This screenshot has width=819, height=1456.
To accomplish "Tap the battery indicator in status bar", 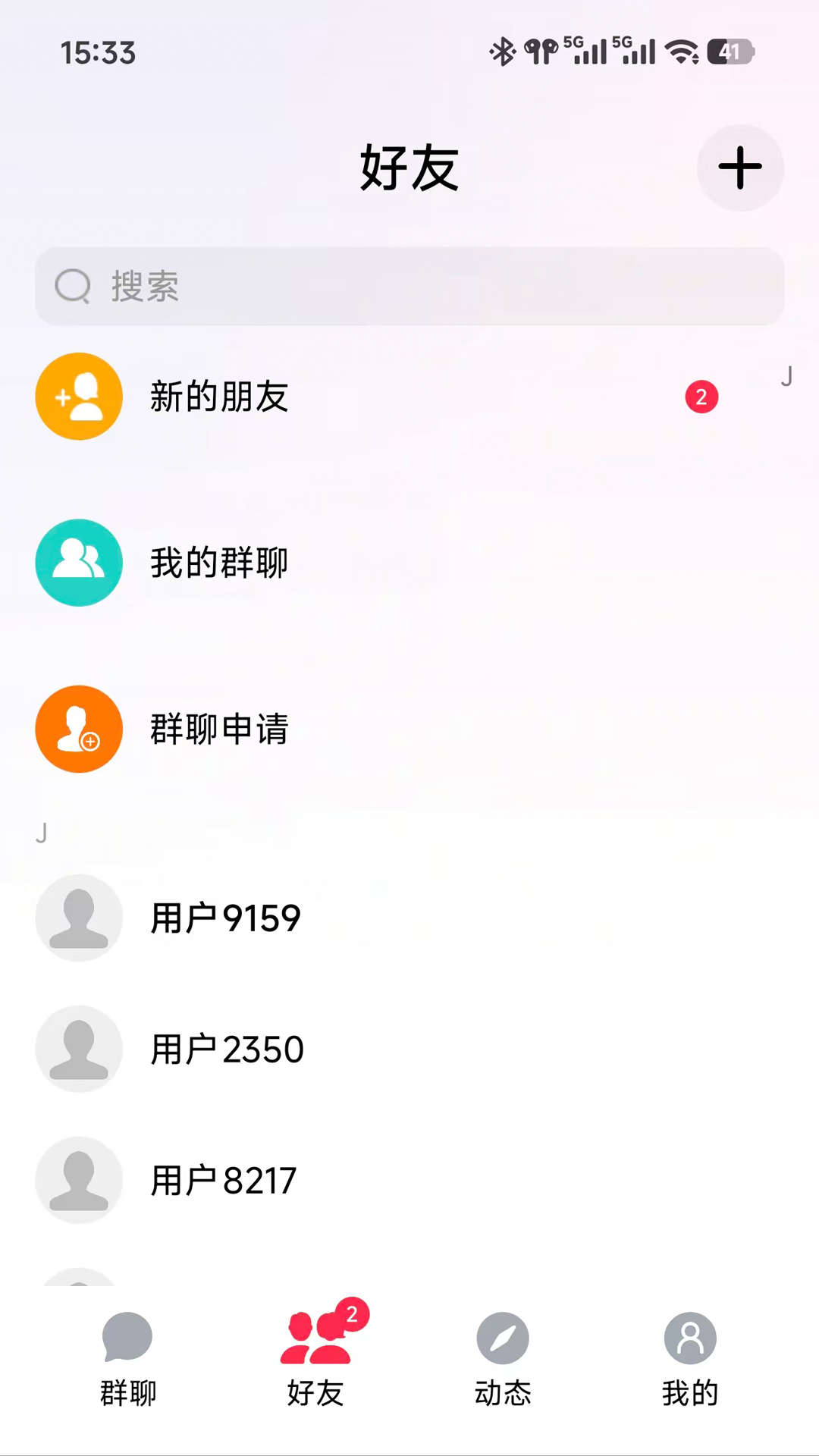I will pyautogui.click(x=730, y=50).
